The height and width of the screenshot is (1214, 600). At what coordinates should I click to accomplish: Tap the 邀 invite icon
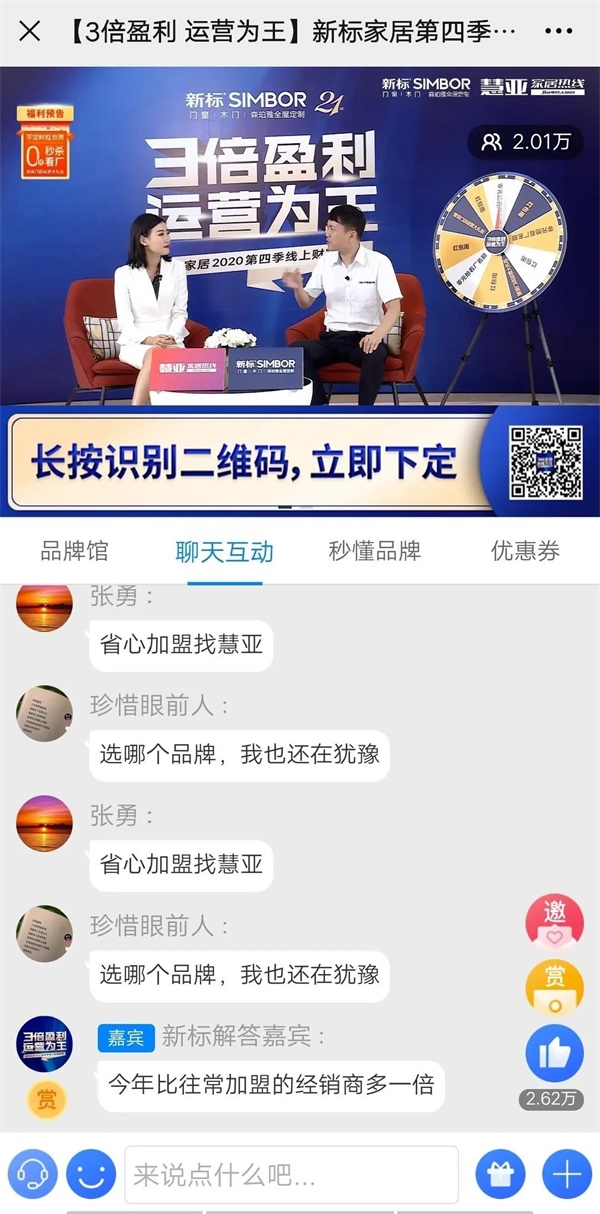(554, 921)
